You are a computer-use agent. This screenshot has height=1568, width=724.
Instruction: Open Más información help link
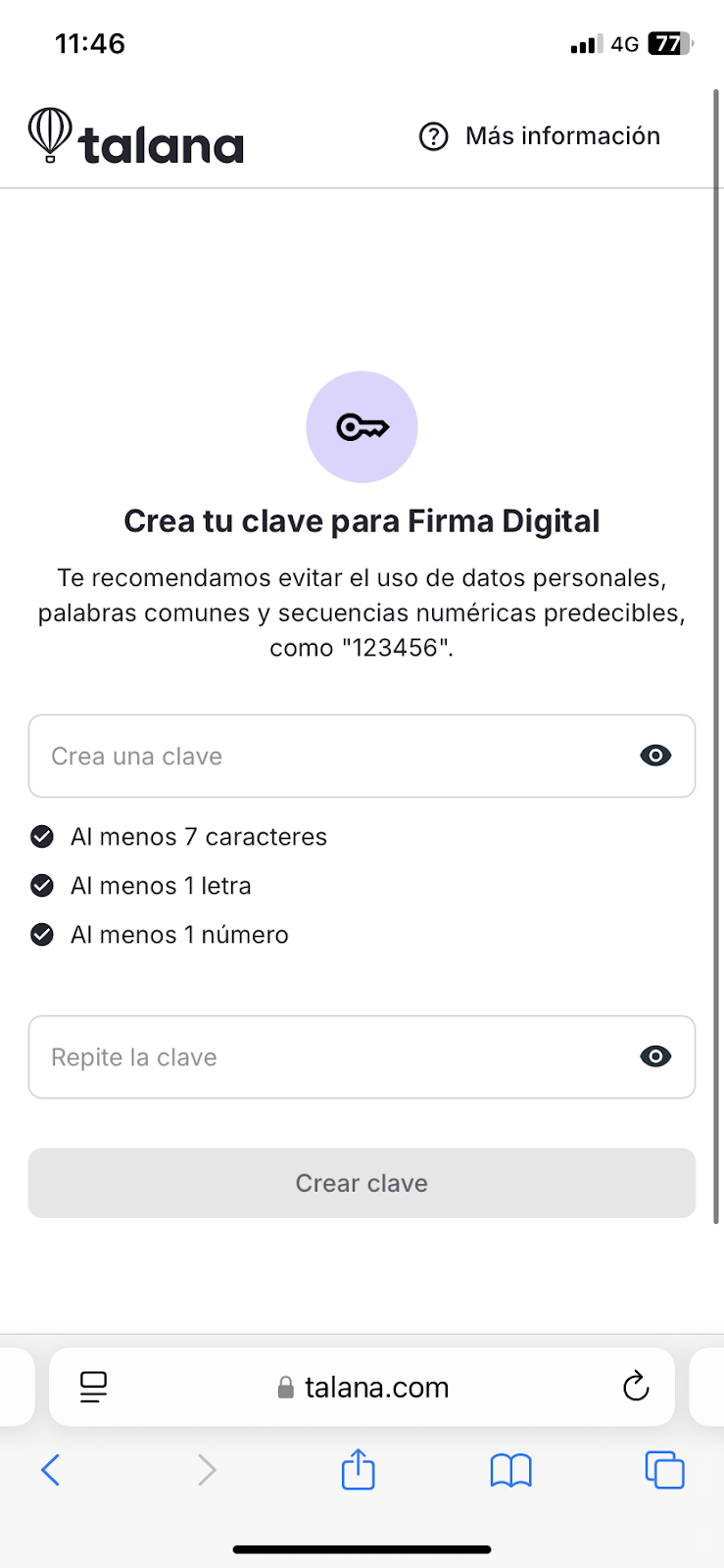pyautogui.click(x=540, y=136)
